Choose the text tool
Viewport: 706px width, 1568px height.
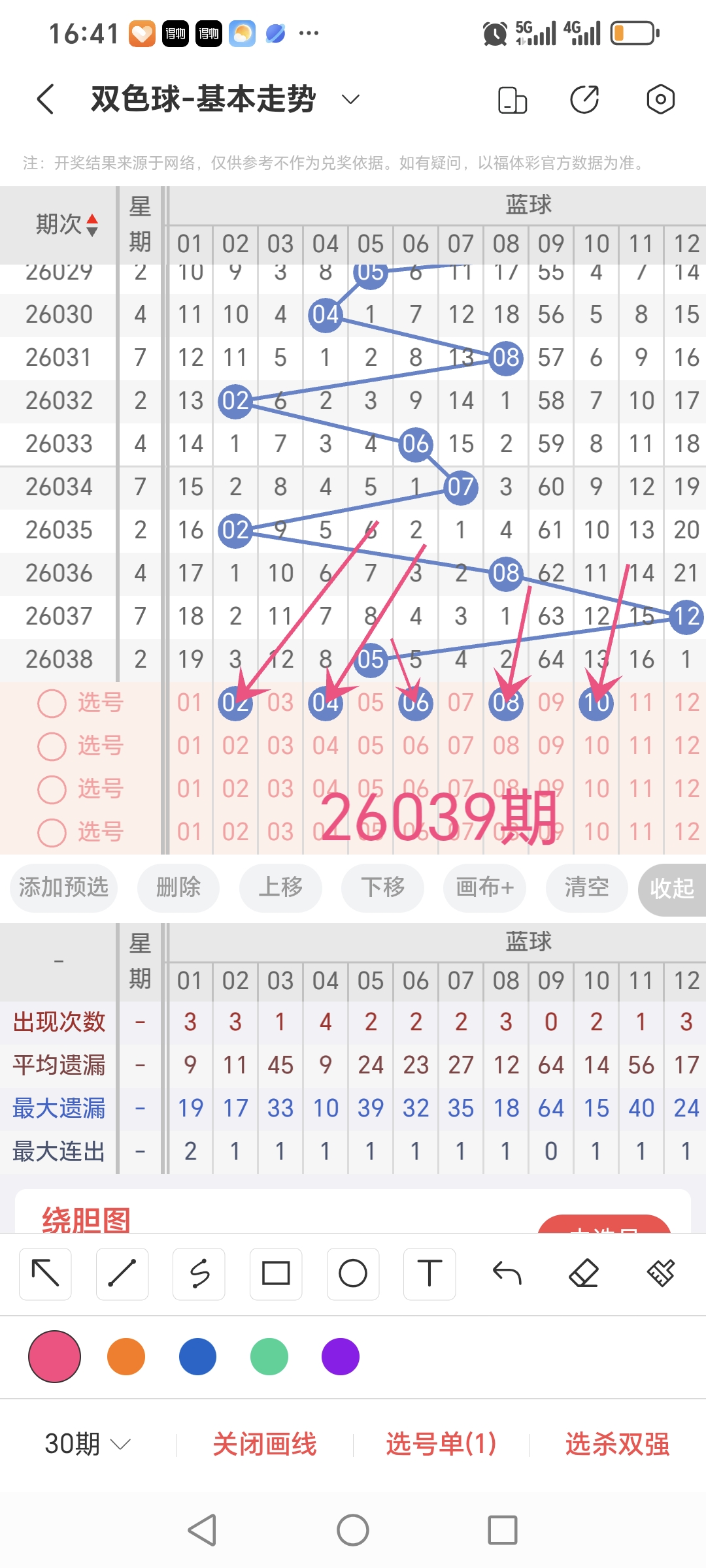(x=429, y=1273)
